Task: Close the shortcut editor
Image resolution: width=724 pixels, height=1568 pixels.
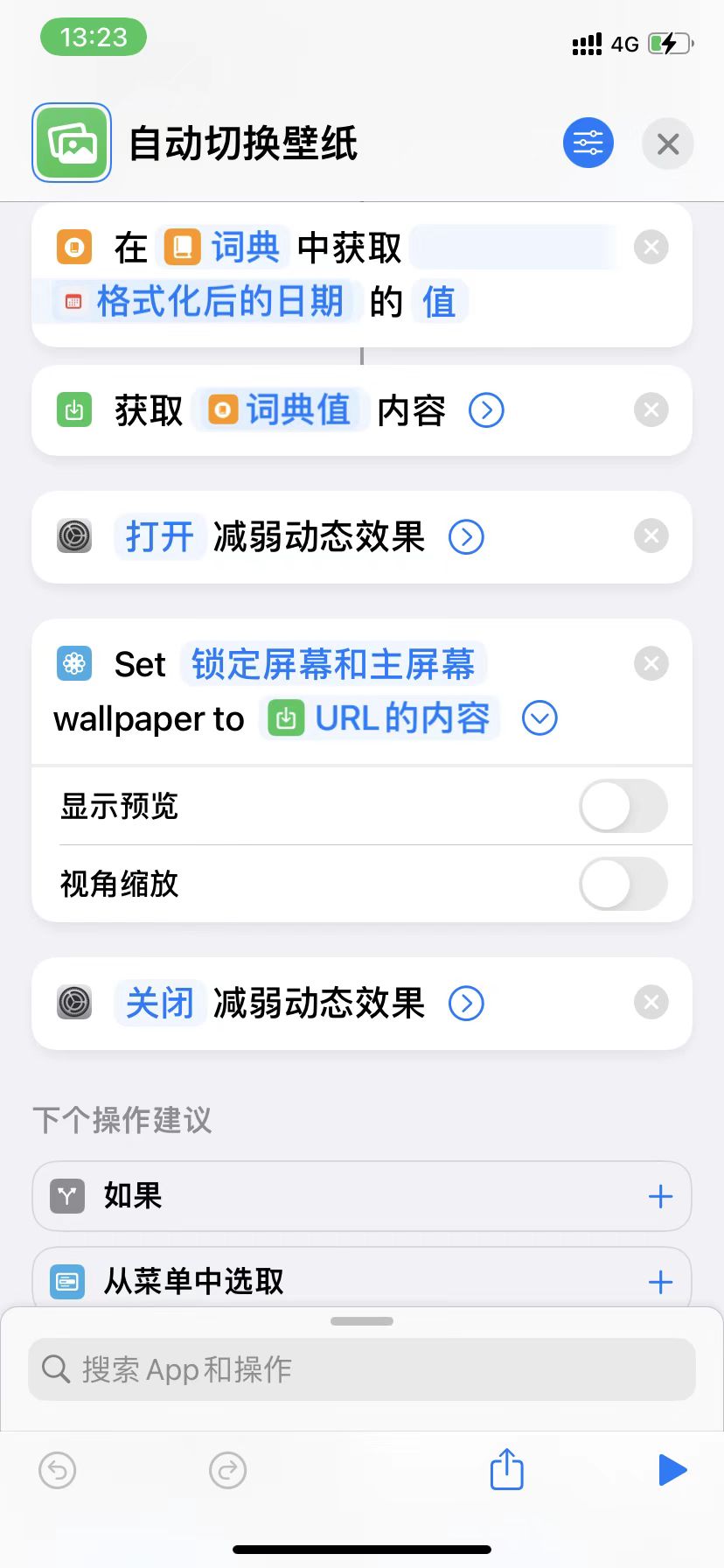Action: [x=668, y=143]
